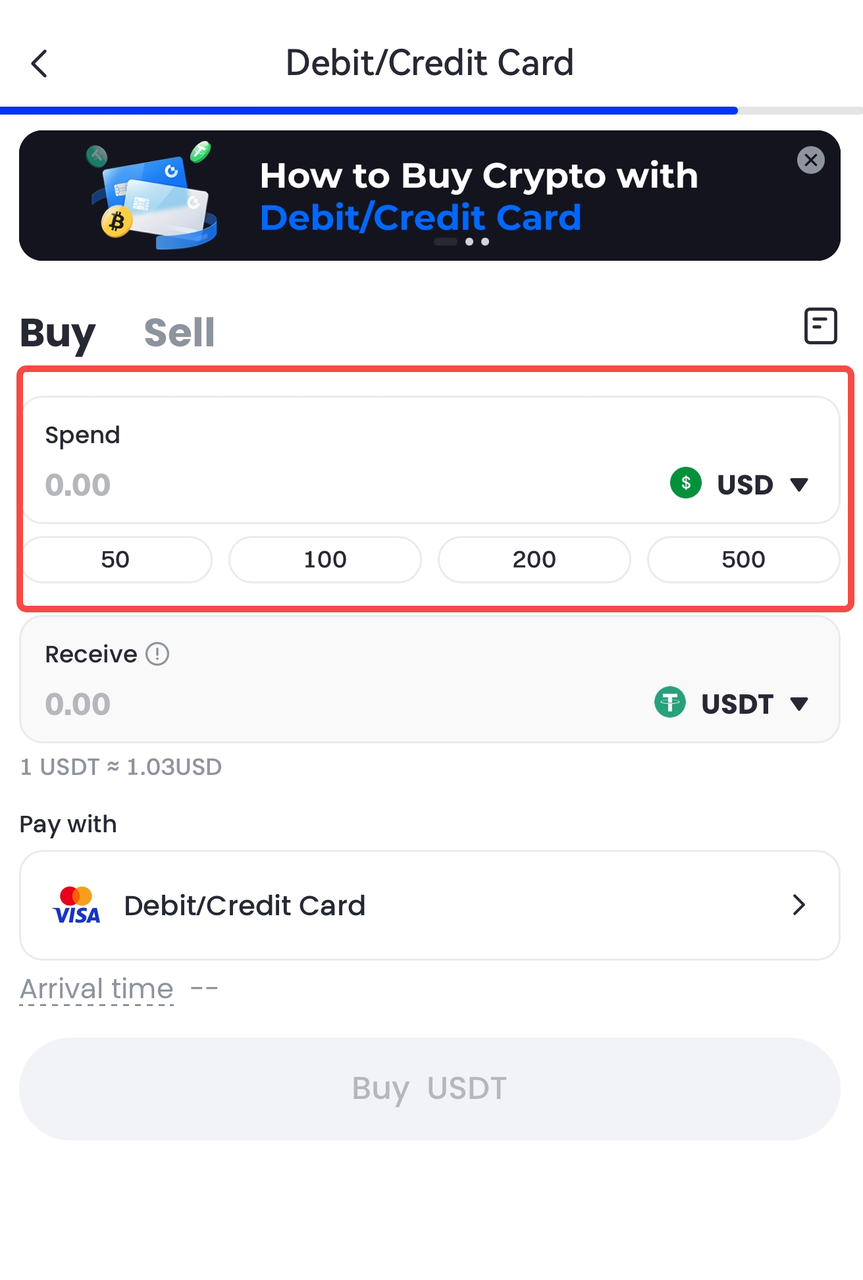This screenshot has width=863, height=1280.
Task: Choose the 50 quick amount chip
Action: (x=116, y=559)
